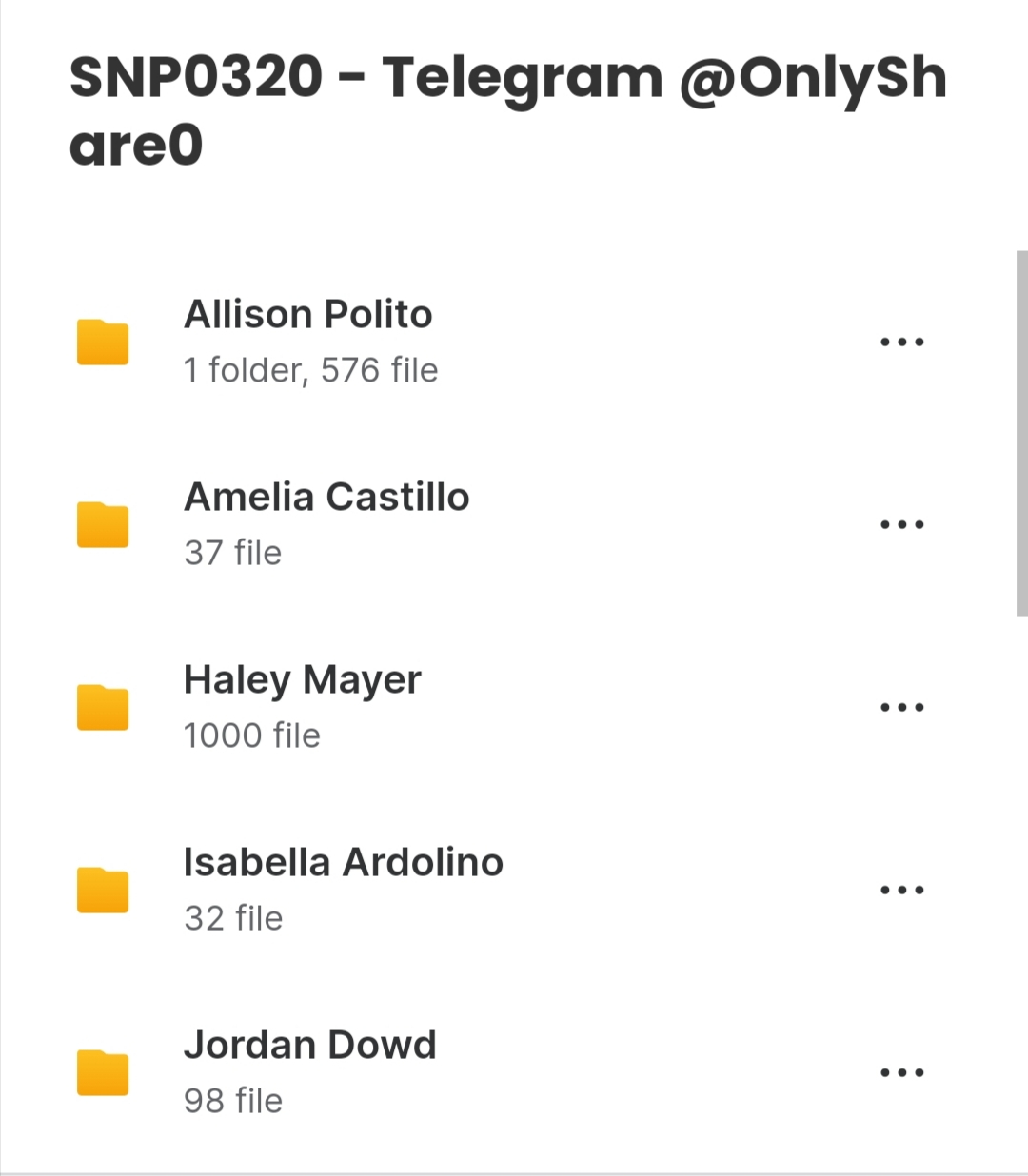The height and width of the screenshot is (1176, 1028).
Task: Open the Allison Polito folder
Action: point(307,316)
